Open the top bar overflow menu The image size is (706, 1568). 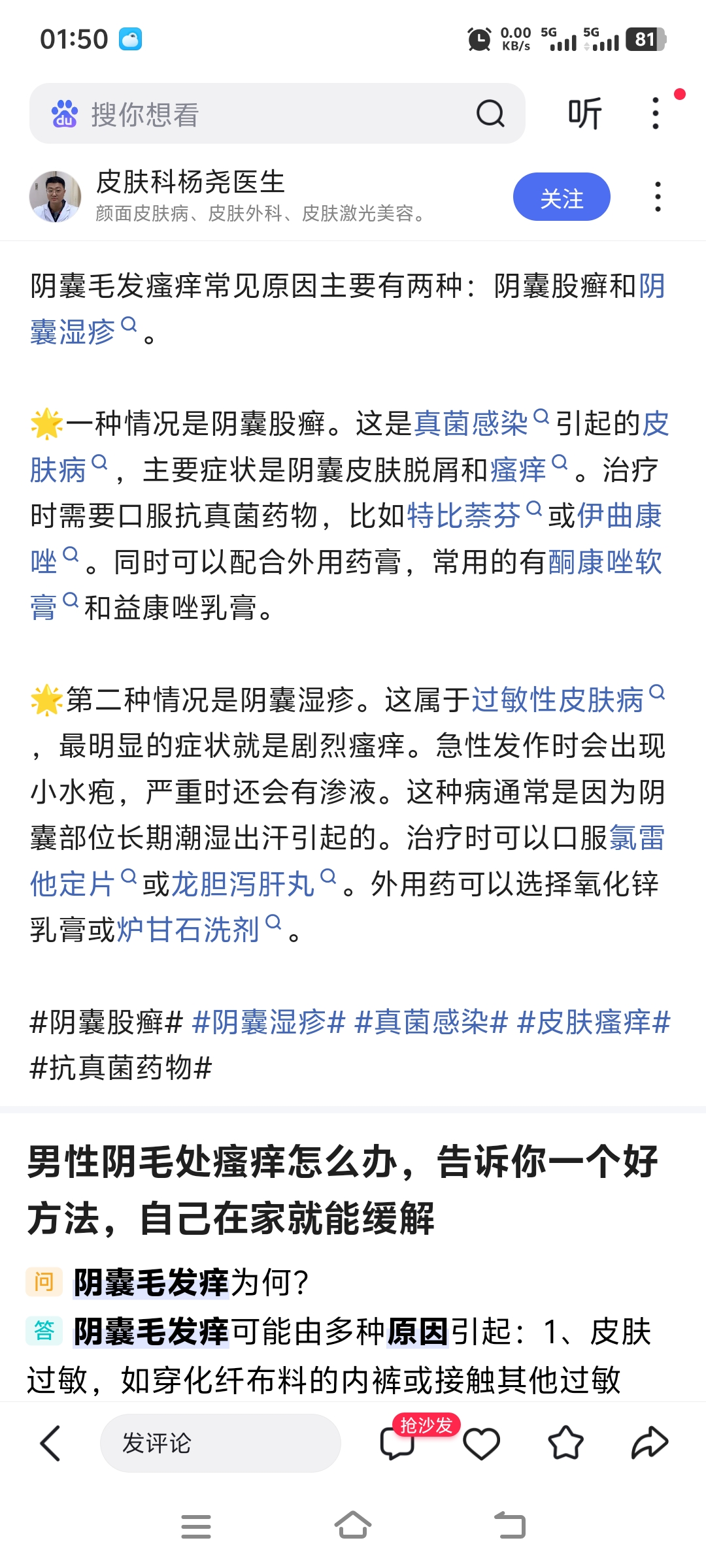pos(656,114)
